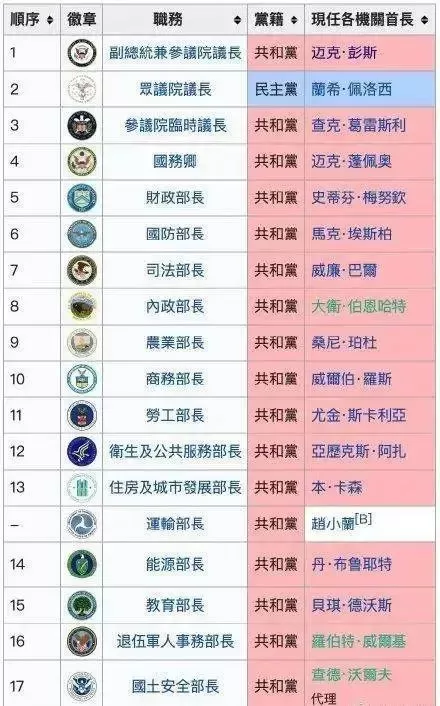Follow the 國務卿 link
This screenshot has height=706, width=440.
[175, 161]
